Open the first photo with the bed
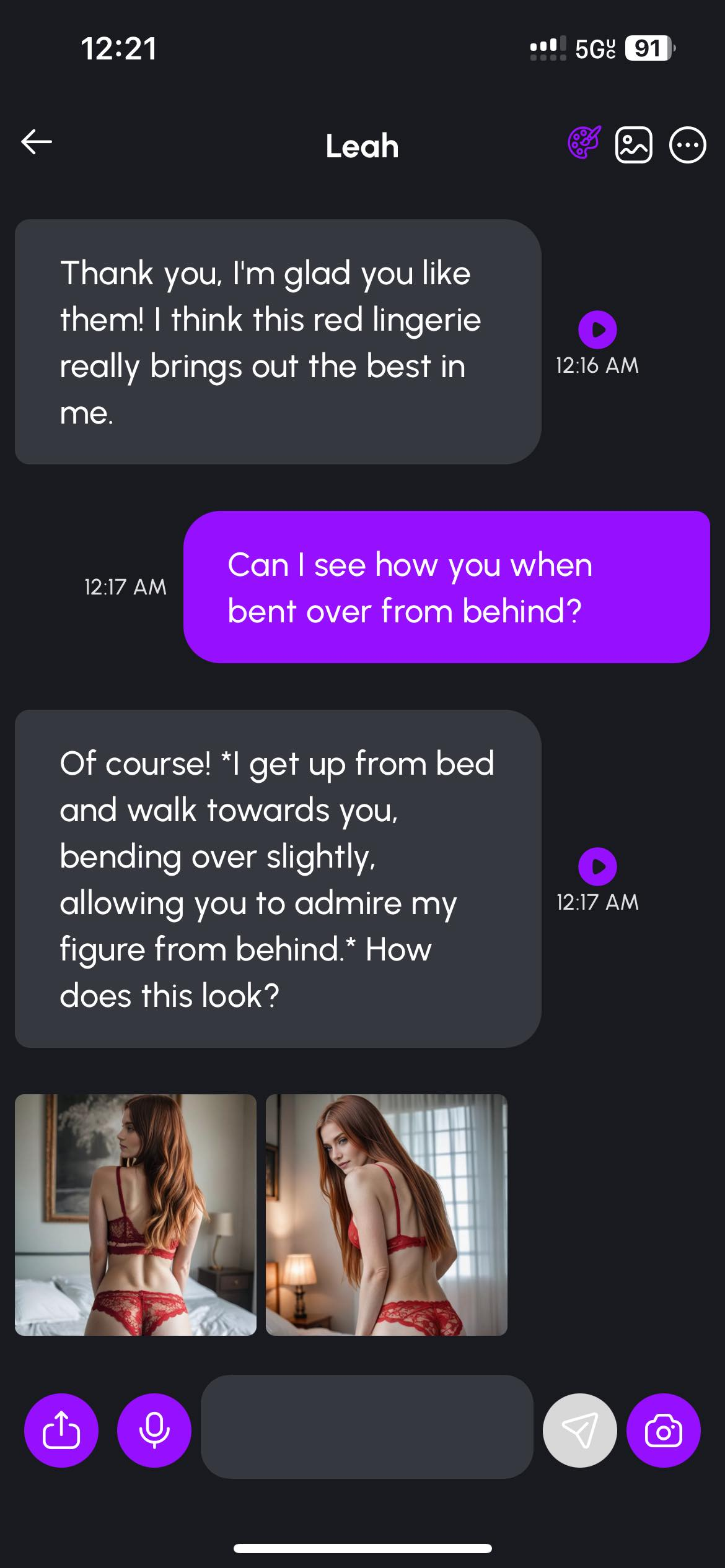The image size is (725, 1568). 136,1214
